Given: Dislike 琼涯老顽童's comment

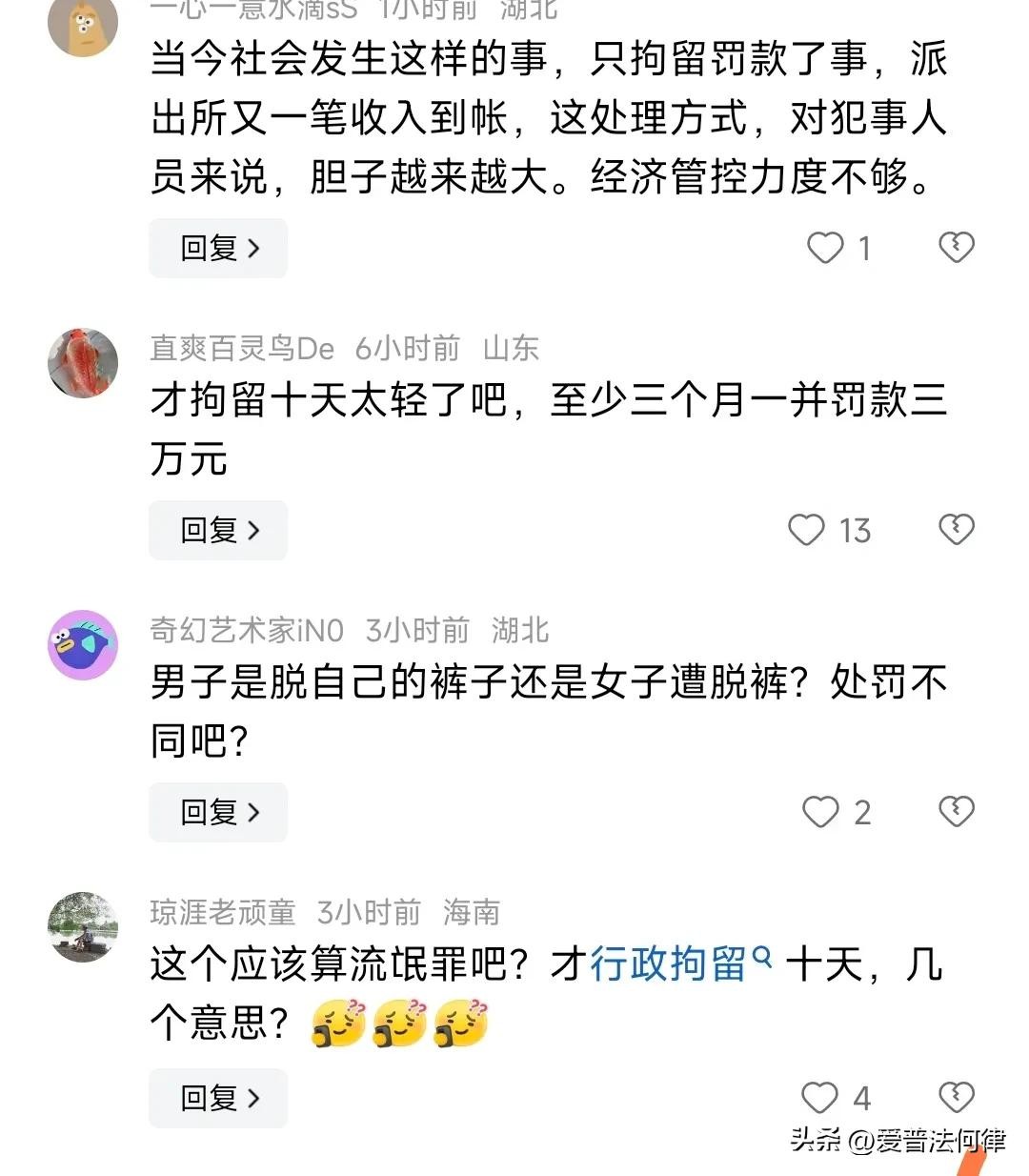Looking at the screenshot, I should coord(956,1097).
